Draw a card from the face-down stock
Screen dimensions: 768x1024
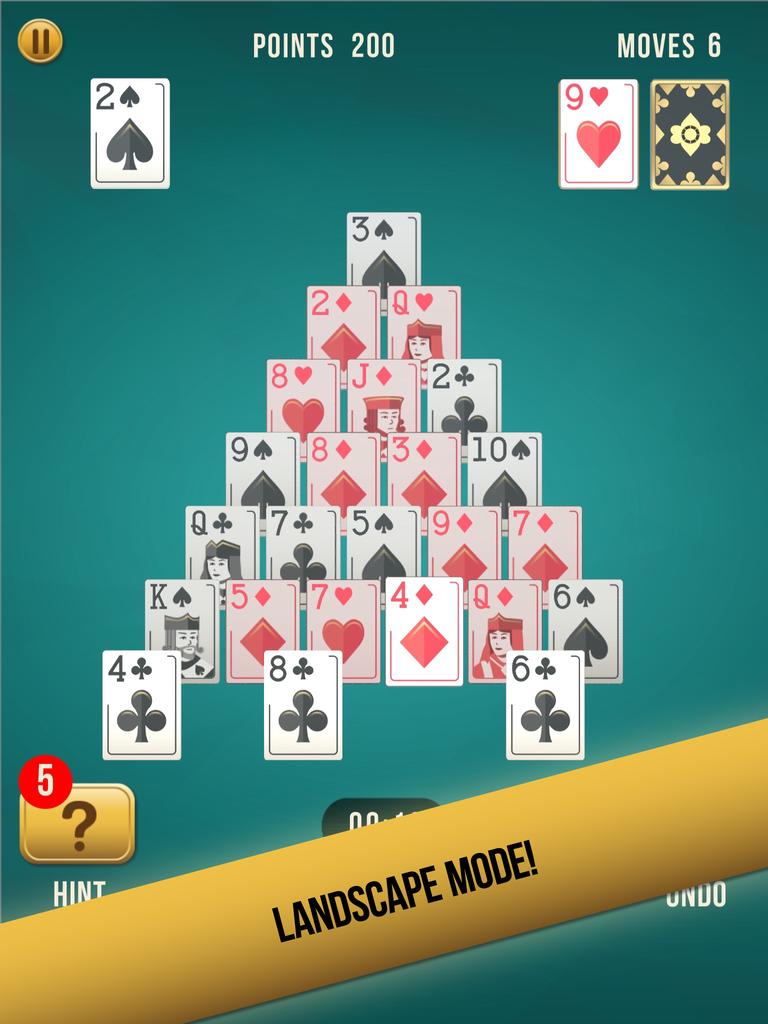(690, 134)
